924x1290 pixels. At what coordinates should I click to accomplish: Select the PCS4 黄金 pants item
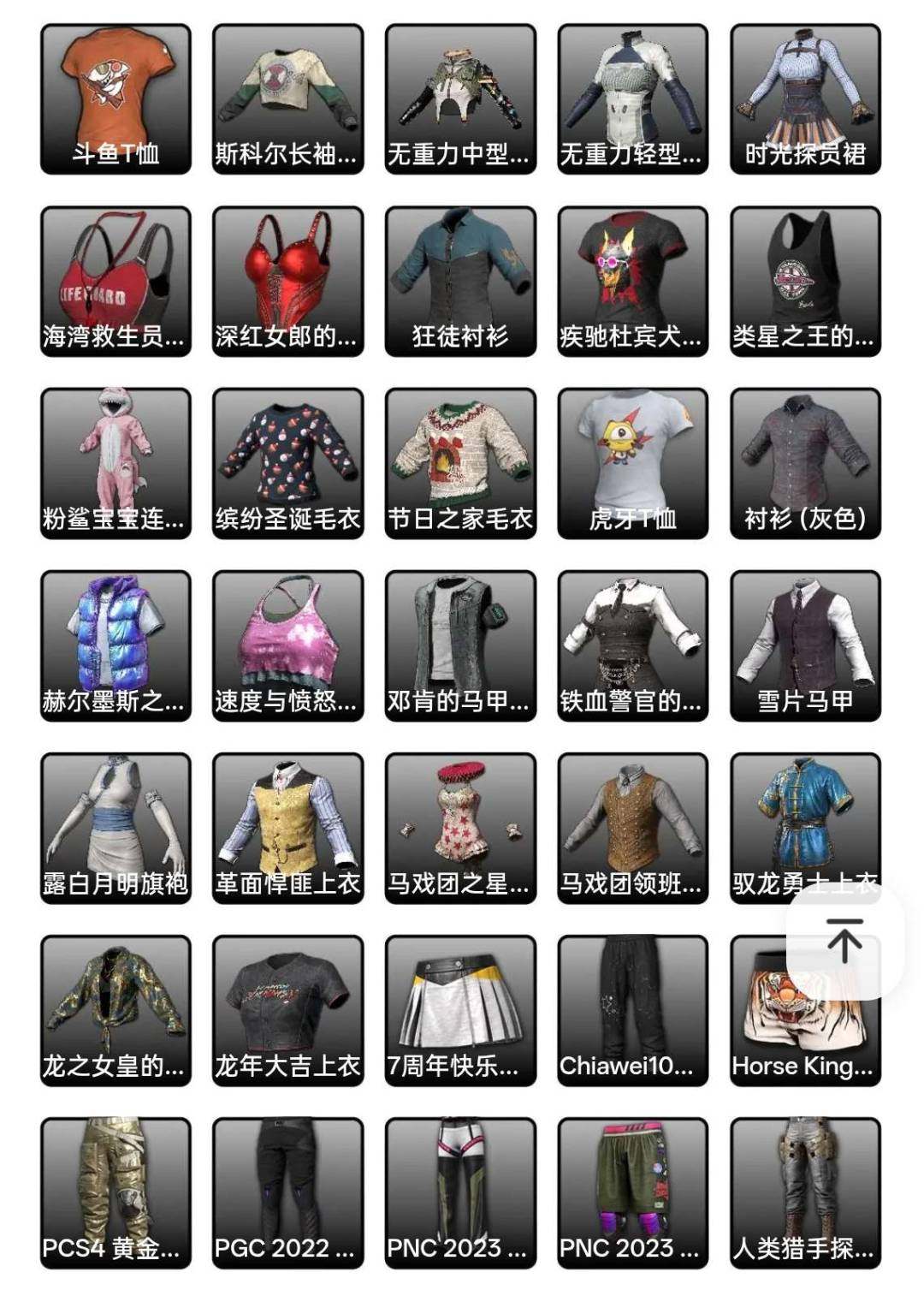pos(115,1192)
